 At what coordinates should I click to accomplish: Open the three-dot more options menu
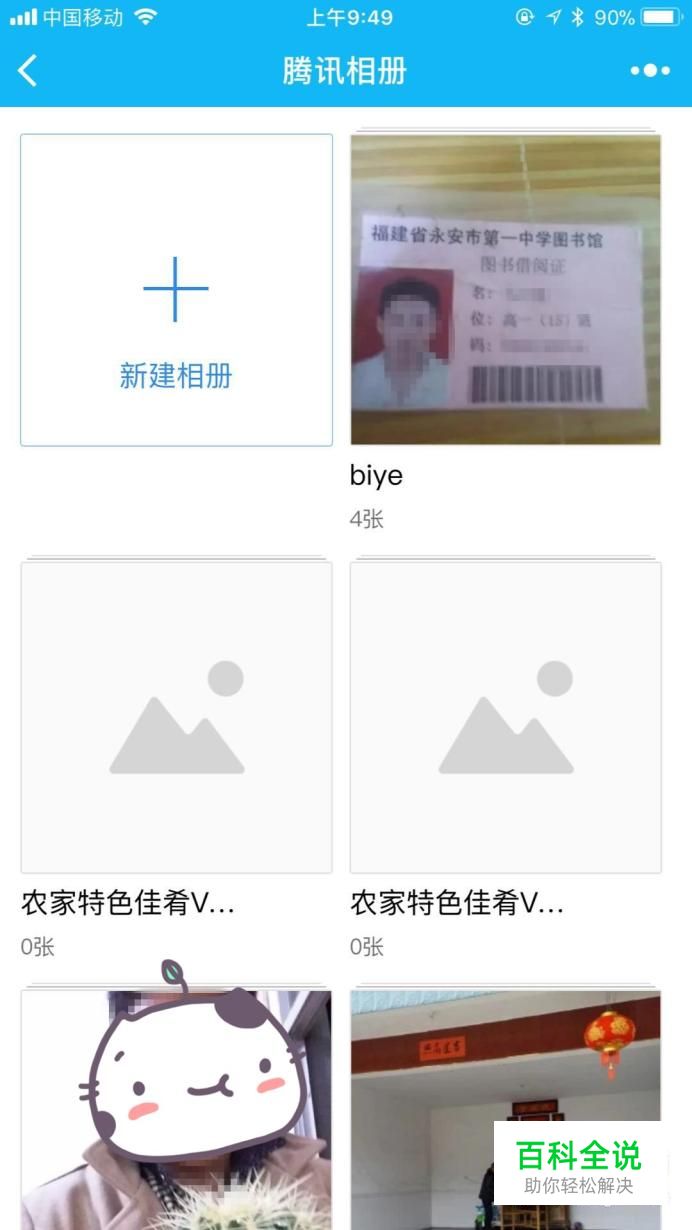pyautogui.click(x=650, y=70)
